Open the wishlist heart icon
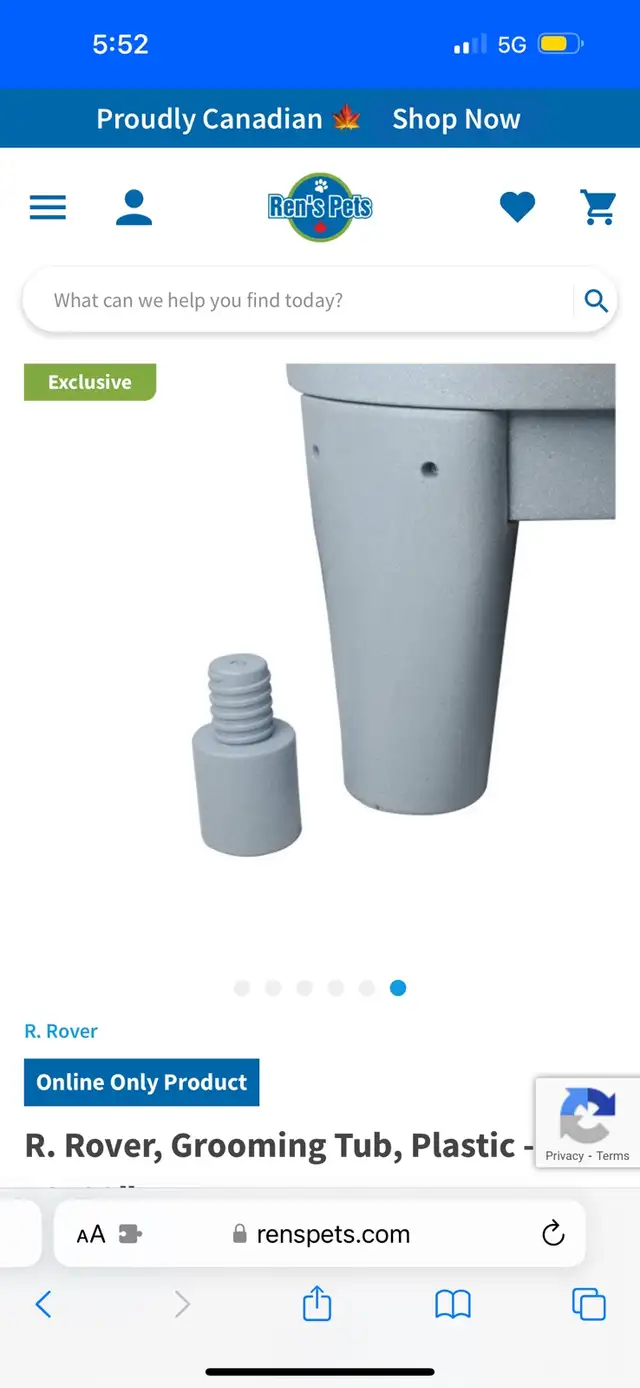The width and height of the screenshot is (640, 1388). pos(517,208)
